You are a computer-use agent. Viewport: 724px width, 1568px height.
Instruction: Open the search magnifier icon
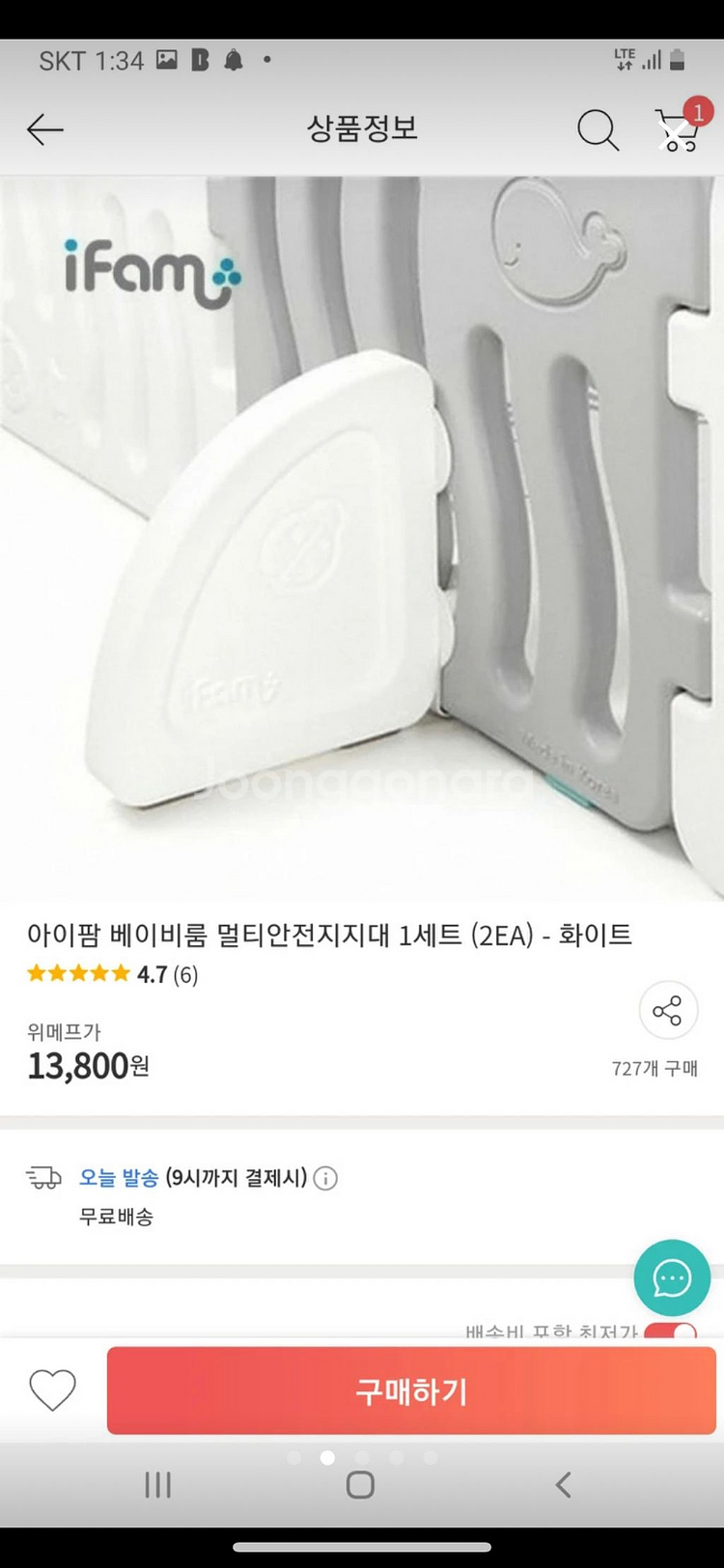pyautogui.click(x=598, y=129)
